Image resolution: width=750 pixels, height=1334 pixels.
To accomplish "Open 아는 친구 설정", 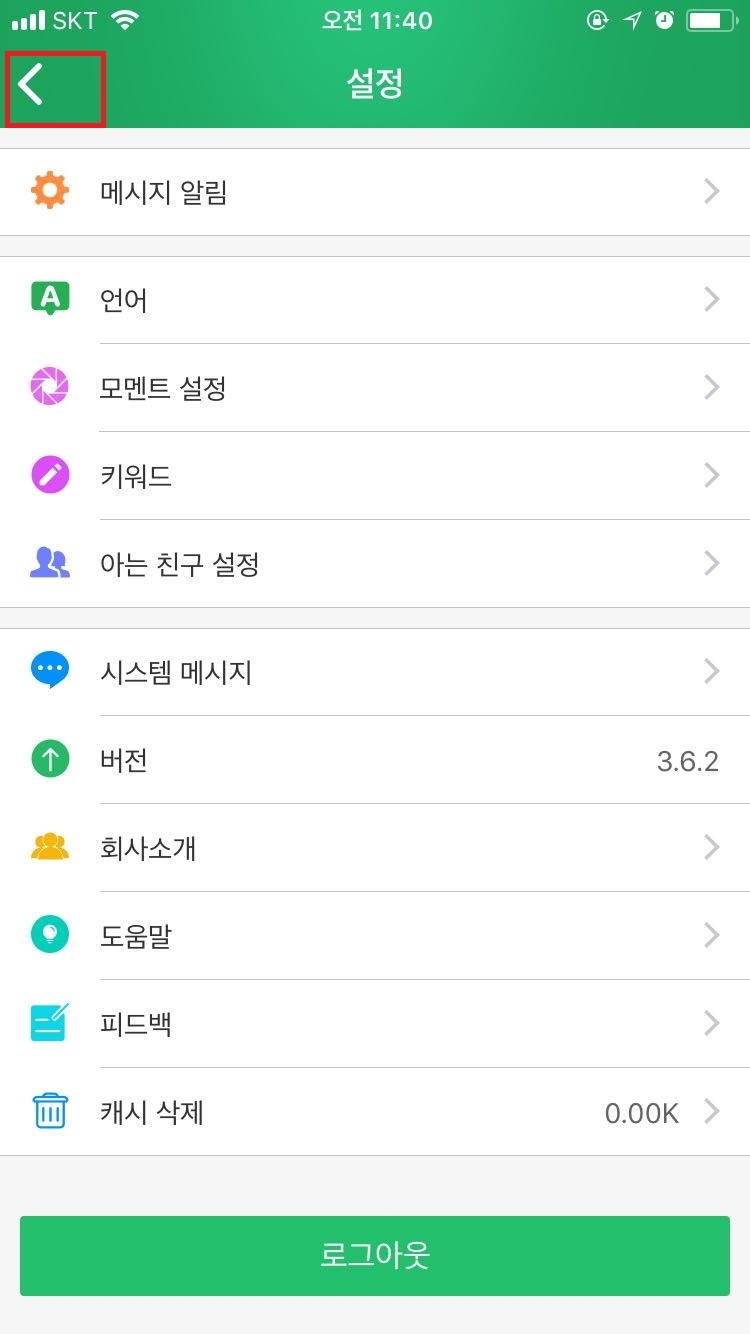I will pyautogui.click(x=375, y=564).
